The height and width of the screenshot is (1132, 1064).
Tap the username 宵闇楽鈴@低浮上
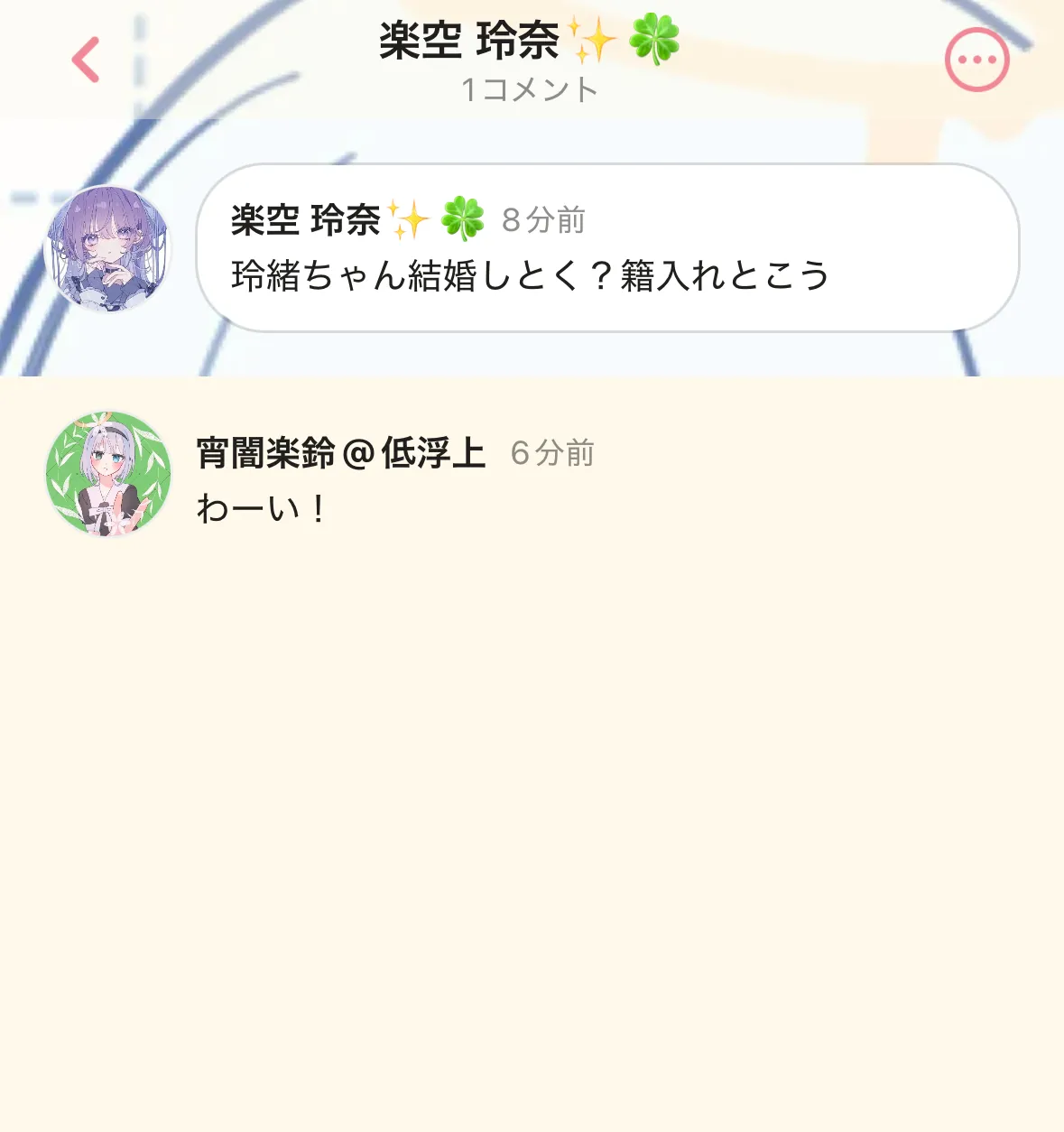[341, 453]
